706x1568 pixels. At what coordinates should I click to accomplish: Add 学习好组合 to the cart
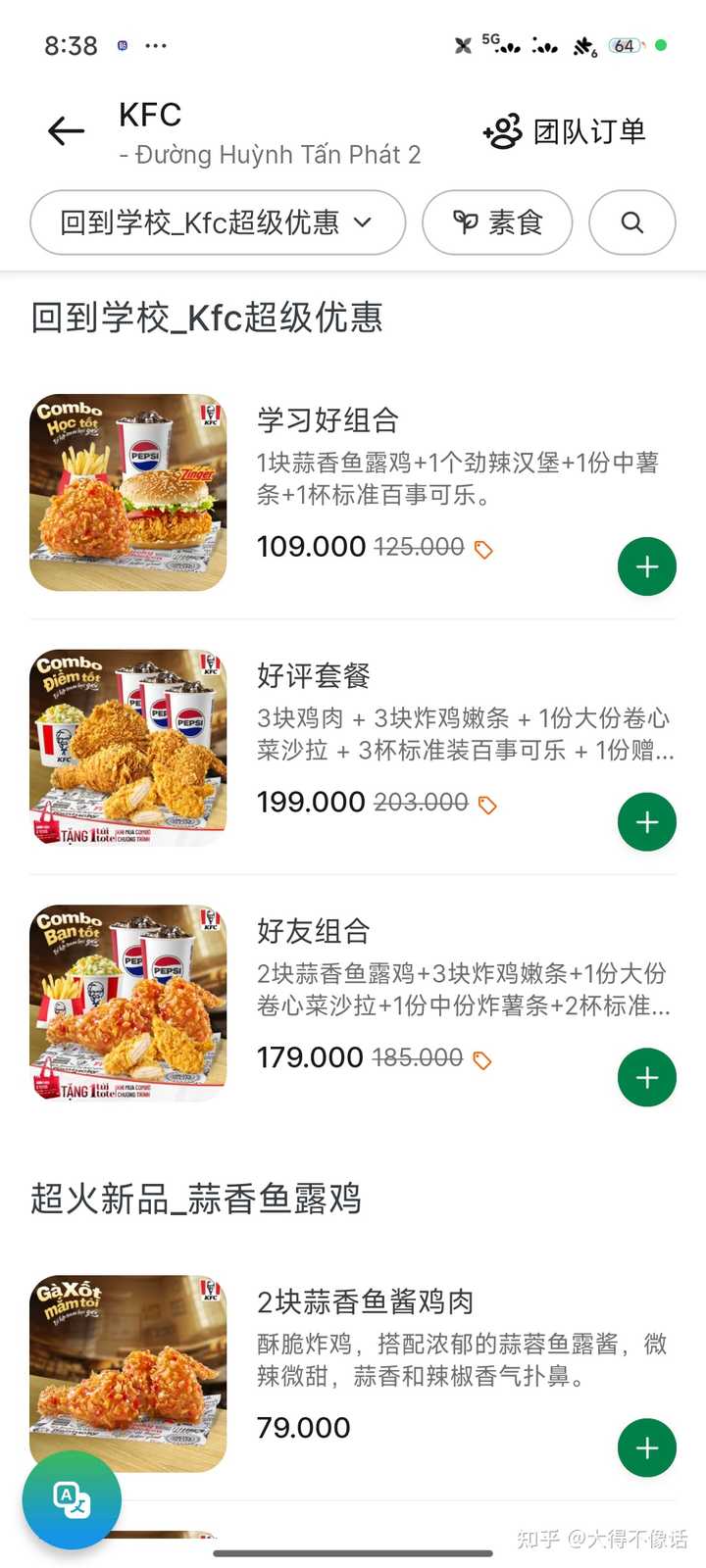[x=646, y=566]
